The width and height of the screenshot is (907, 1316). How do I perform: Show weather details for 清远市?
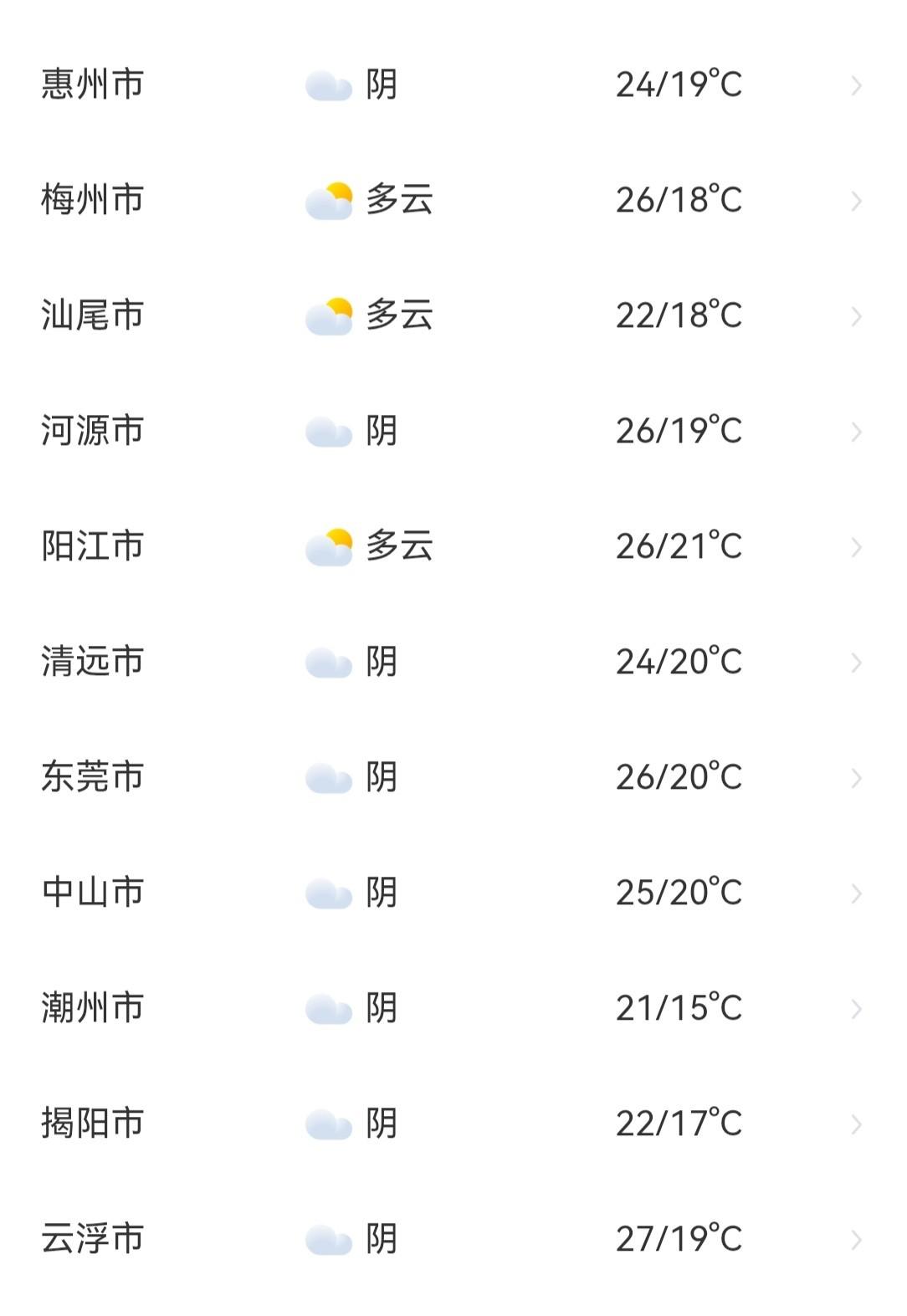point(453,662)
